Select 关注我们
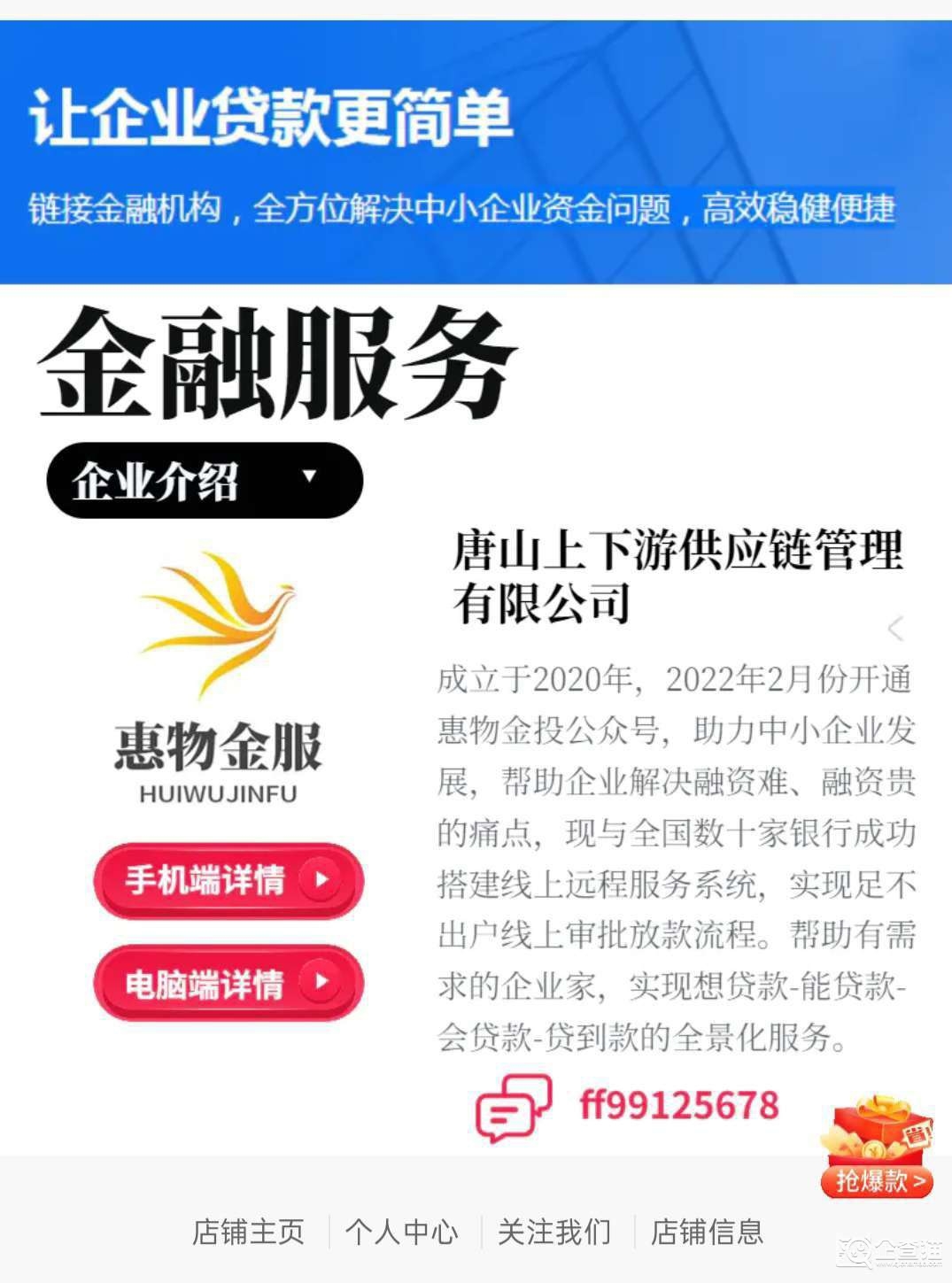 coord(554,1232)
